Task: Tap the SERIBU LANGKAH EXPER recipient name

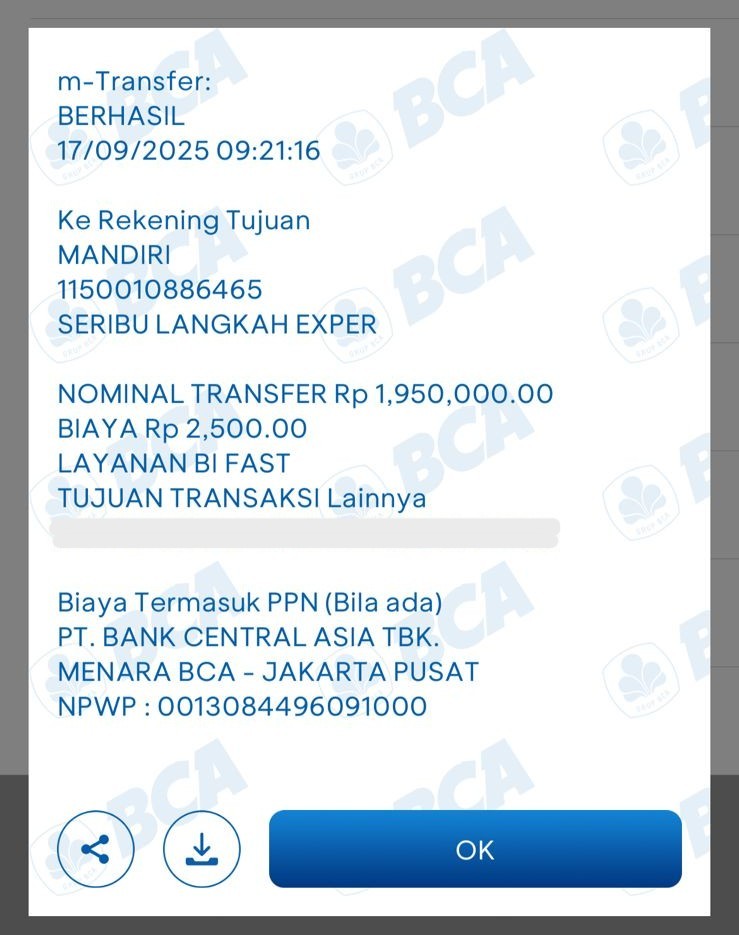Action: (216, 324)
